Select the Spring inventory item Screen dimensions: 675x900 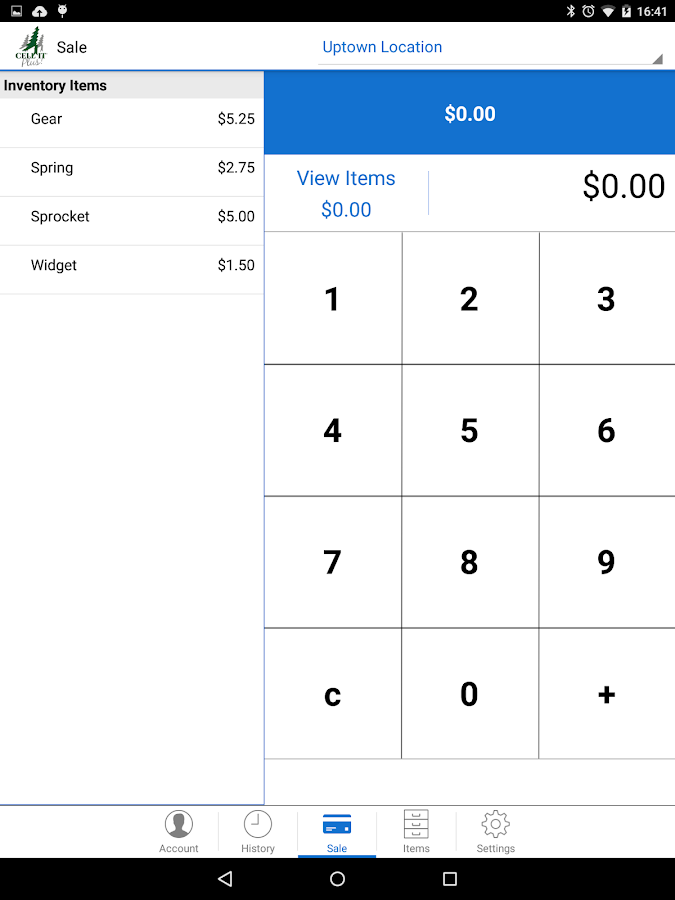click(x=132, y=168)
